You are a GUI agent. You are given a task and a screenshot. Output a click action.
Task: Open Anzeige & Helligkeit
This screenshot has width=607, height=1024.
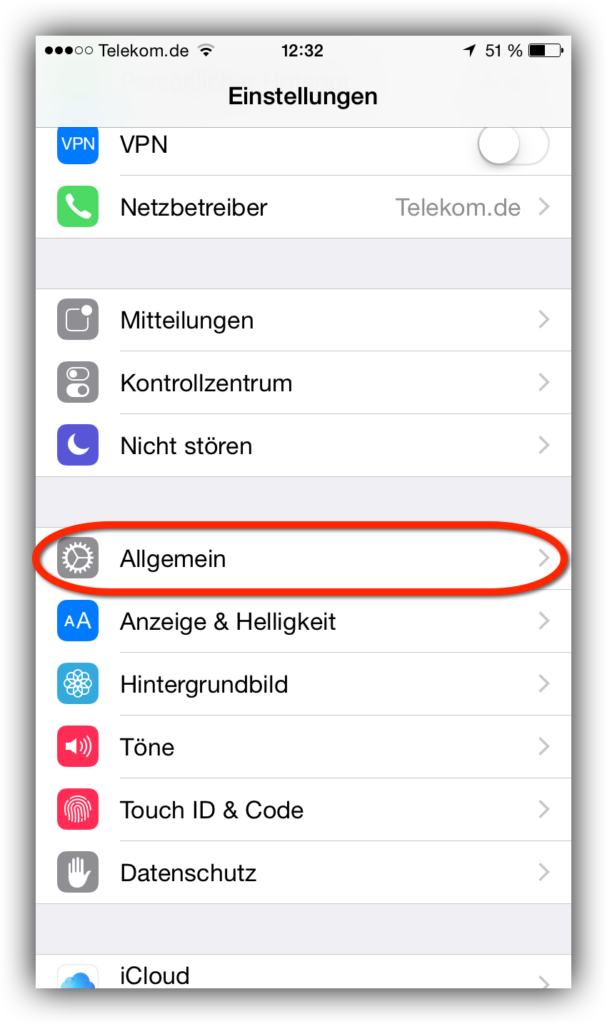(303, 621)
